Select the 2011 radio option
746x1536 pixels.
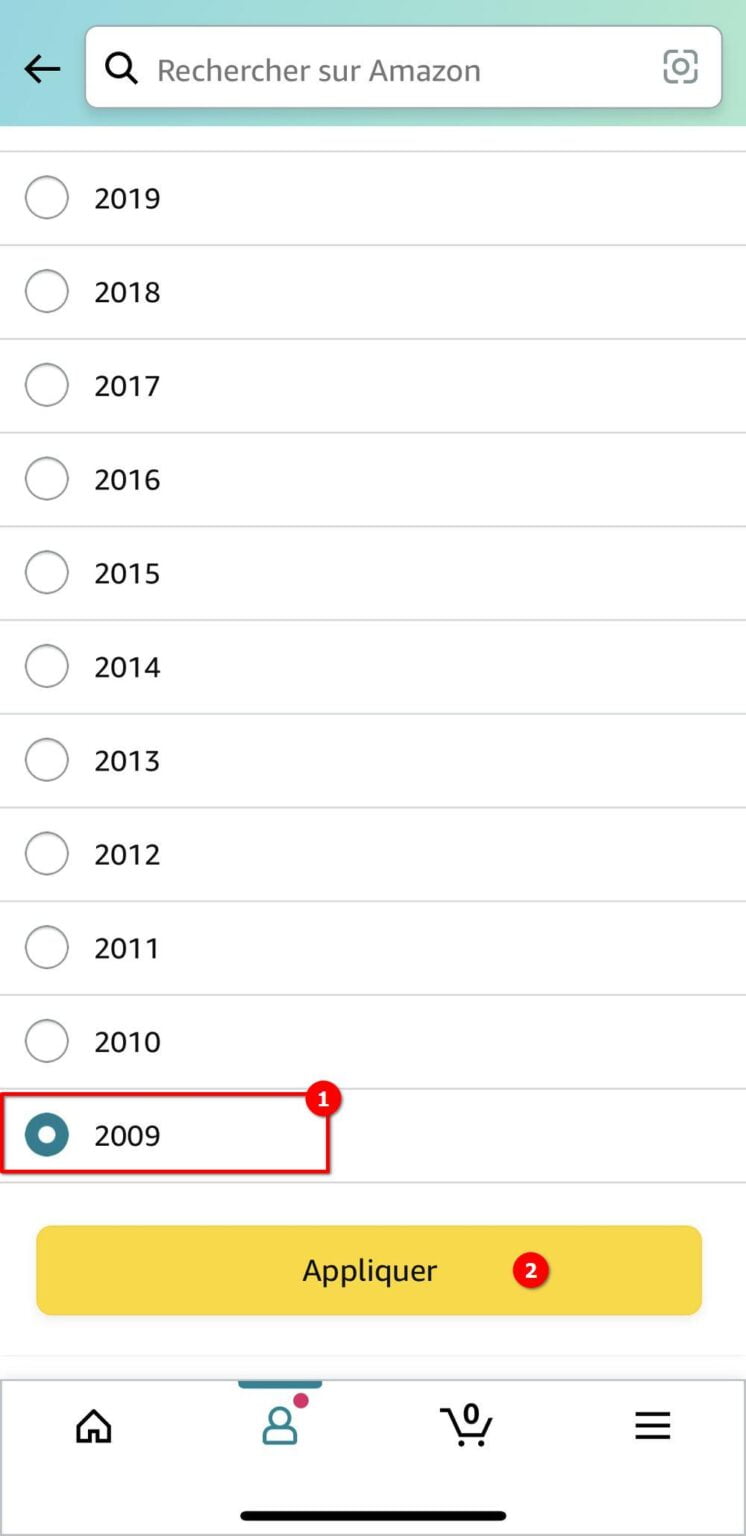47,948
